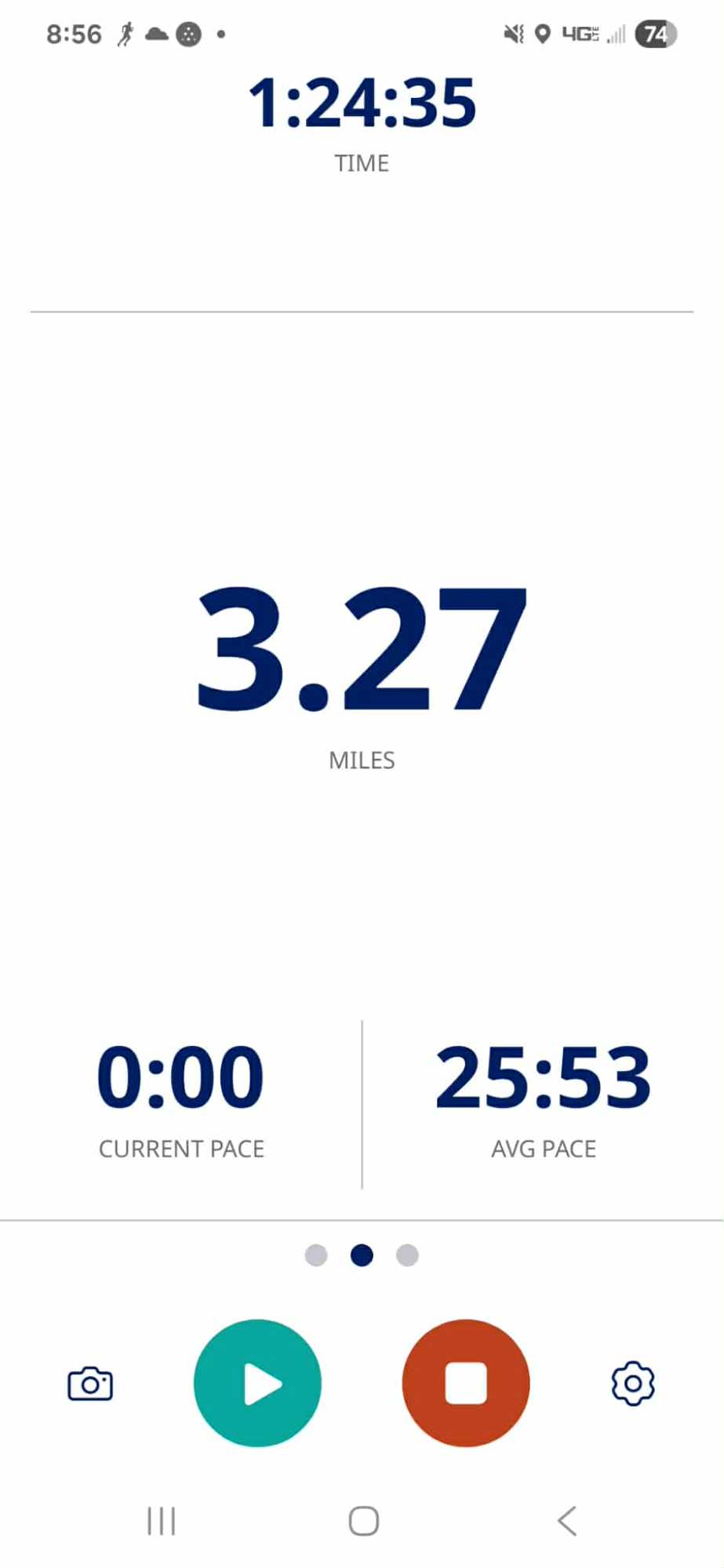
Task: Go back using system back button
Action: pyautogui.click(x=567, y=1521)
